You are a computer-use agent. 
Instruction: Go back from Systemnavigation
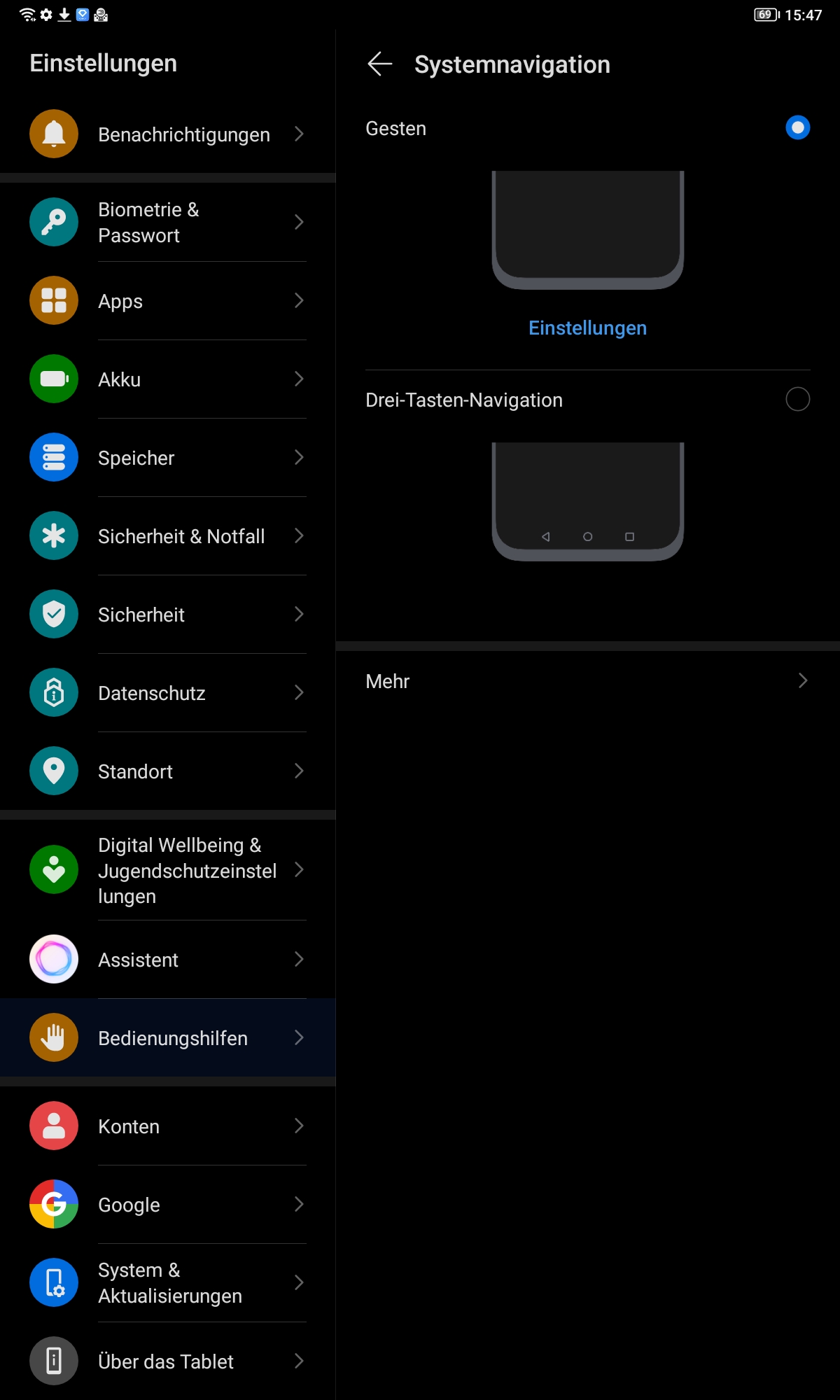point(379,64)
